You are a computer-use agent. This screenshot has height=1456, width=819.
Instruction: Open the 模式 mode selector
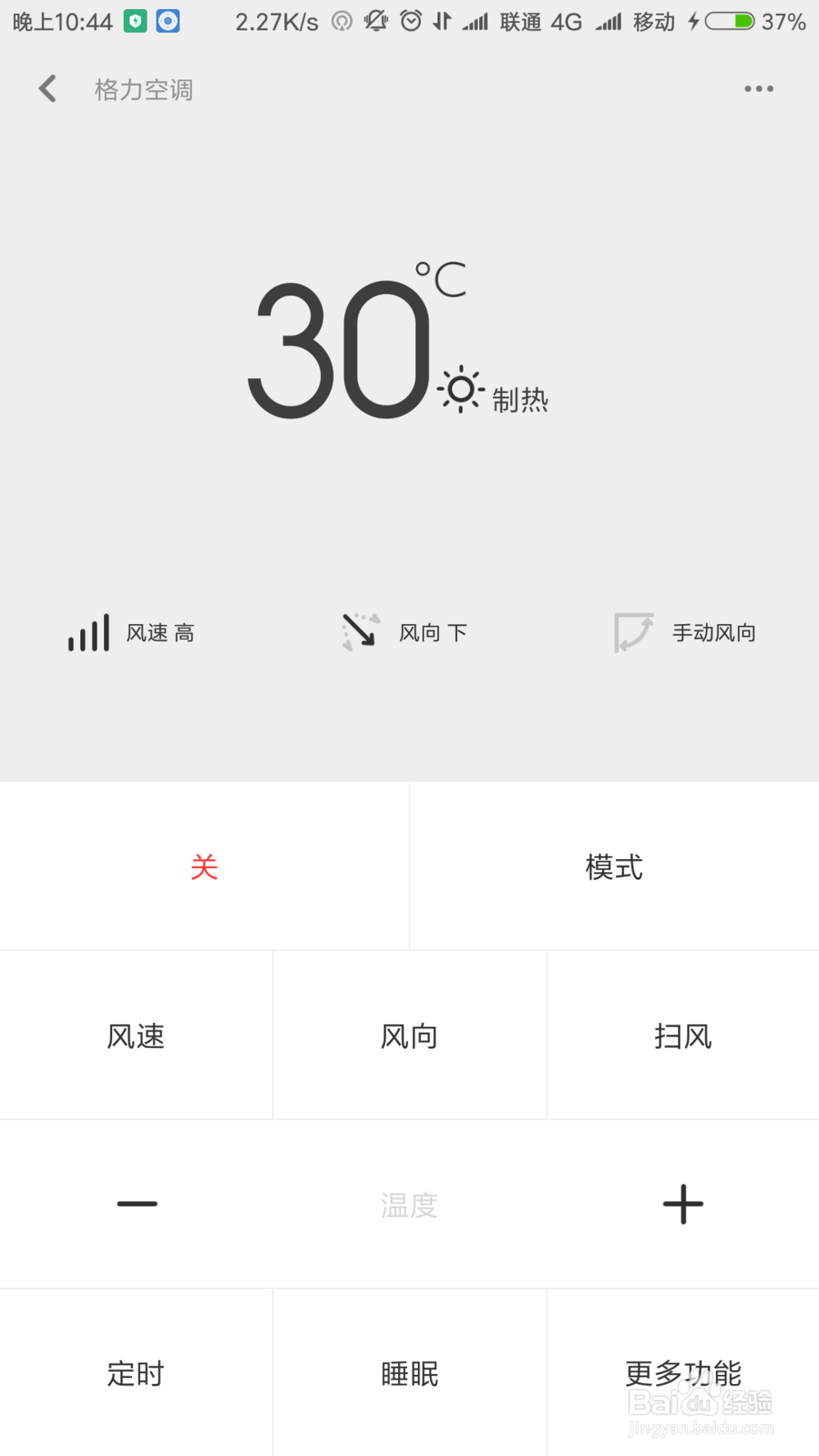[x=613, y=866]
